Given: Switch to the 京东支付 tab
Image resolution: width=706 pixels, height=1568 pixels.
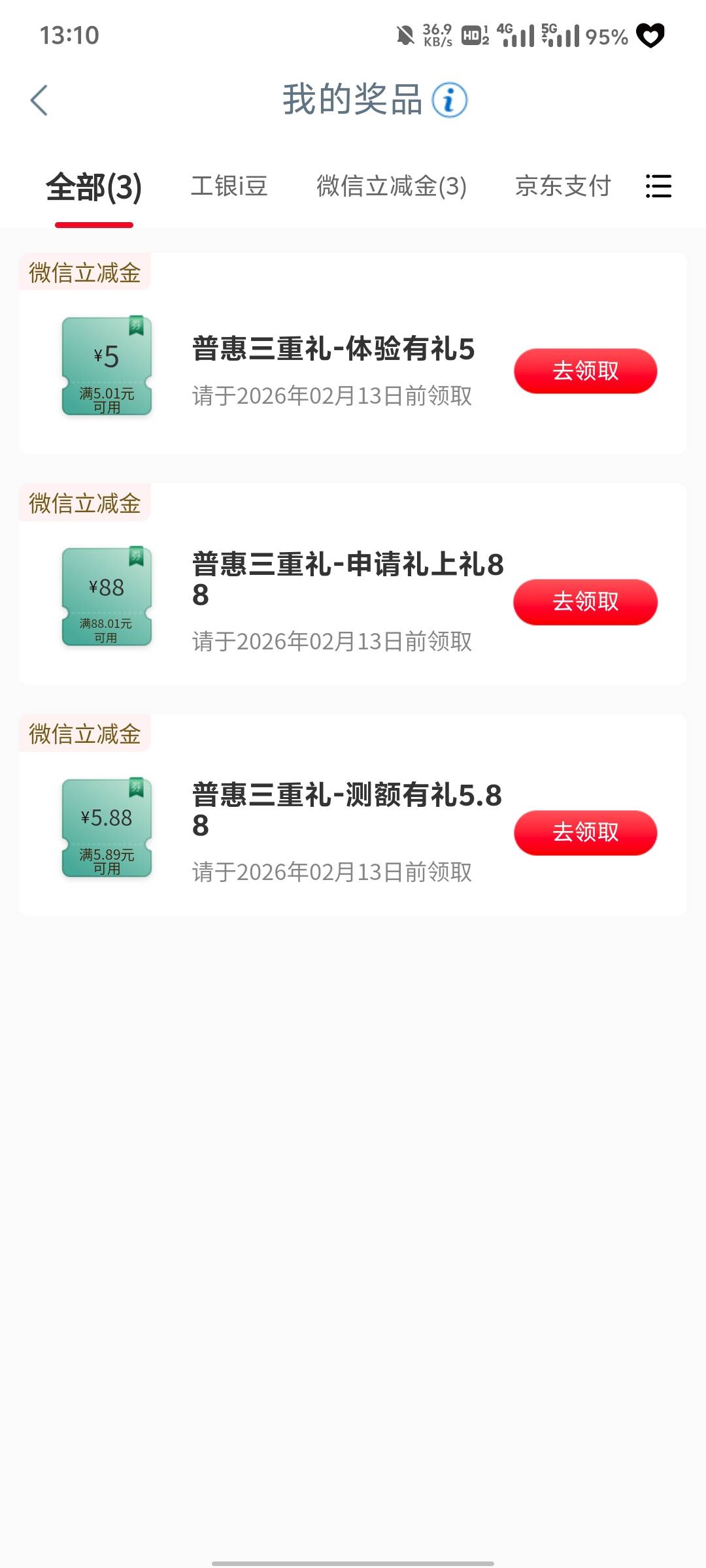Looking at the screenshot, I should (x=563, y=186).
